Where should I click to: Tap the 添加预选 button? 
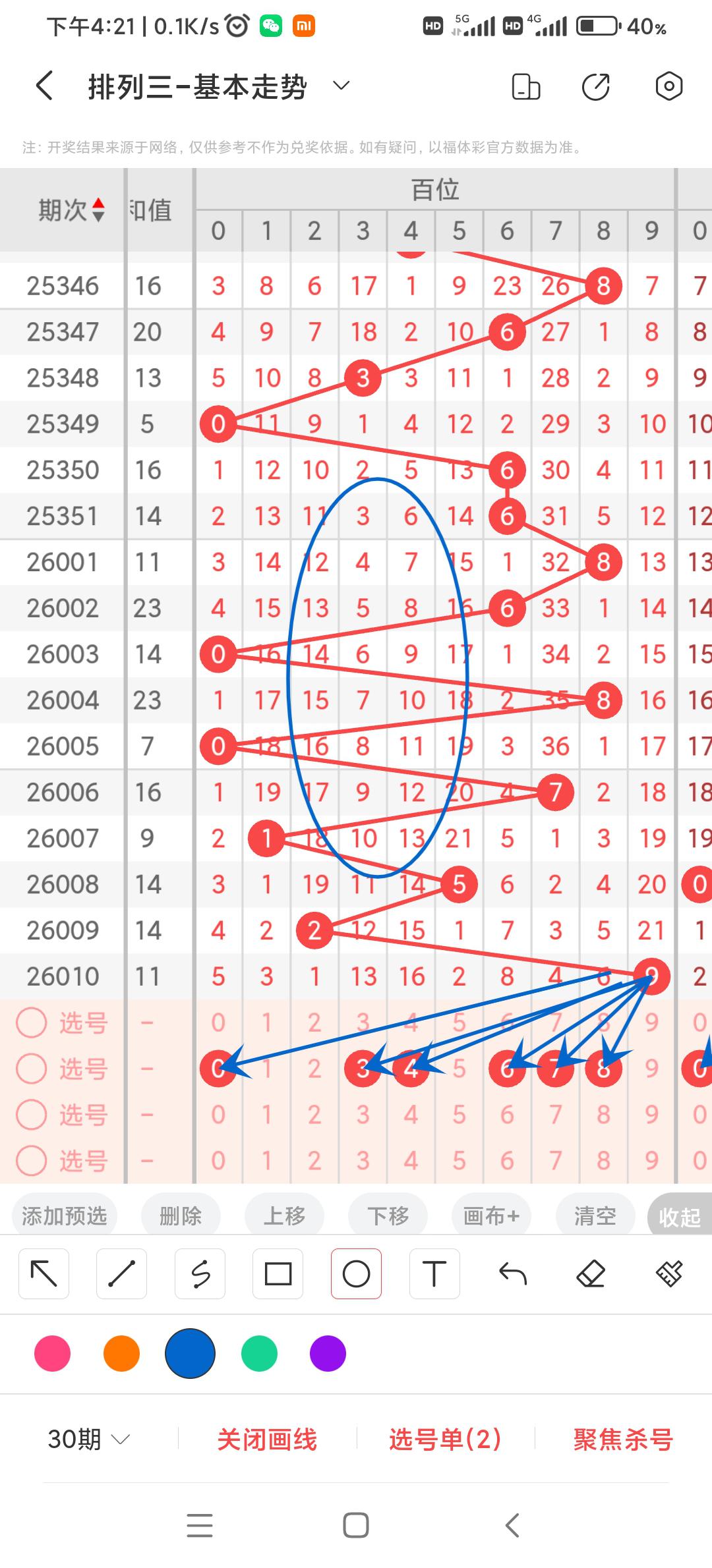65,1216
